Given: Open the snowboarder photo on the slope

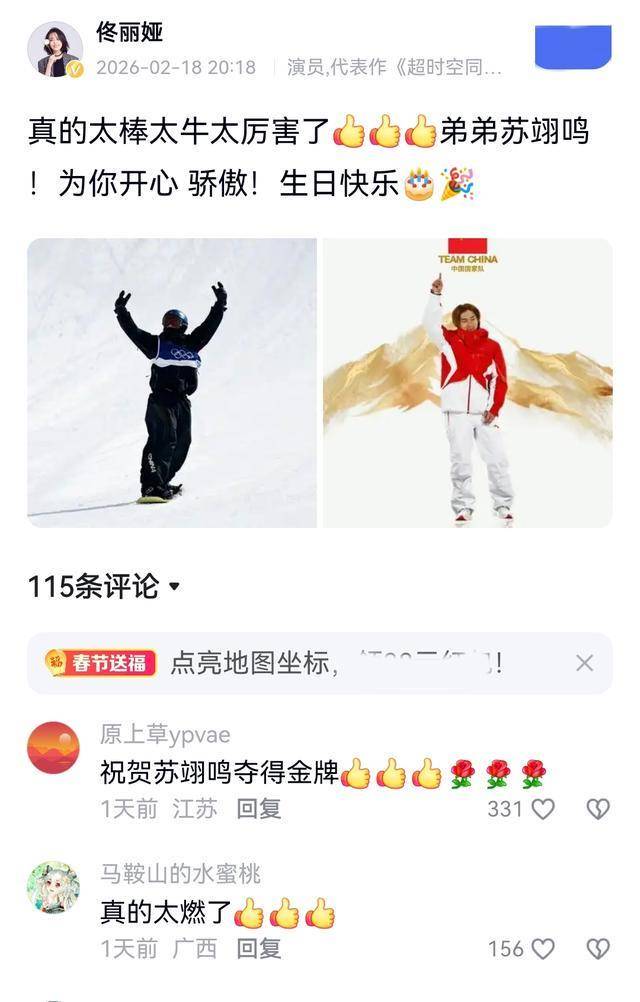Looking at the screenshot, I should 172,382.
